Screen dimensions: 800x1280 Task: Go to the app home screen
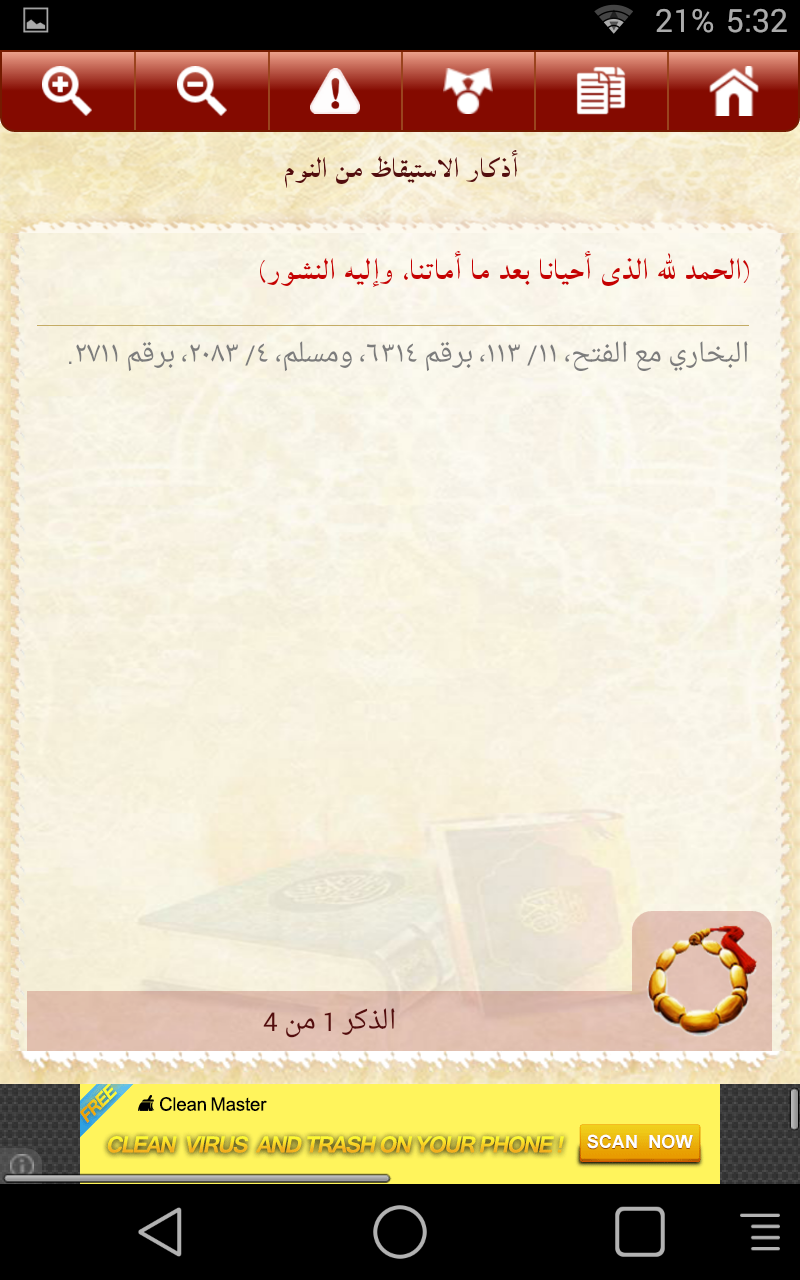click(x=734, y=91)
